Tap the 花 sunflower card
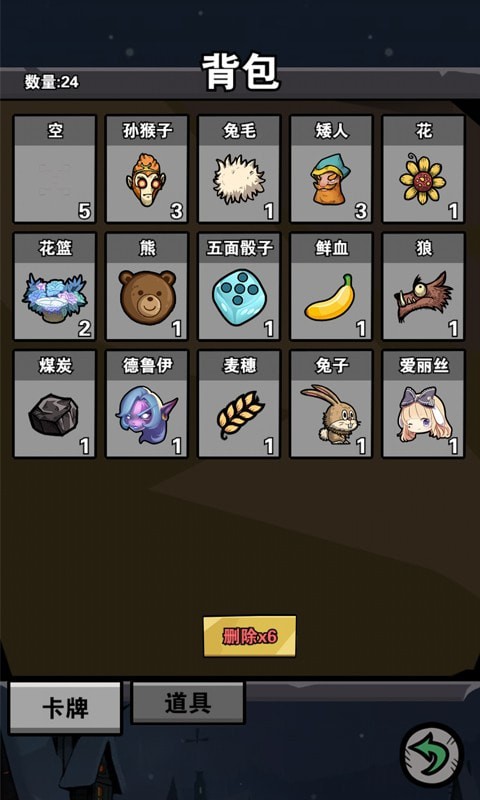This screenshot has height=800, width=480. coord(424,169)
